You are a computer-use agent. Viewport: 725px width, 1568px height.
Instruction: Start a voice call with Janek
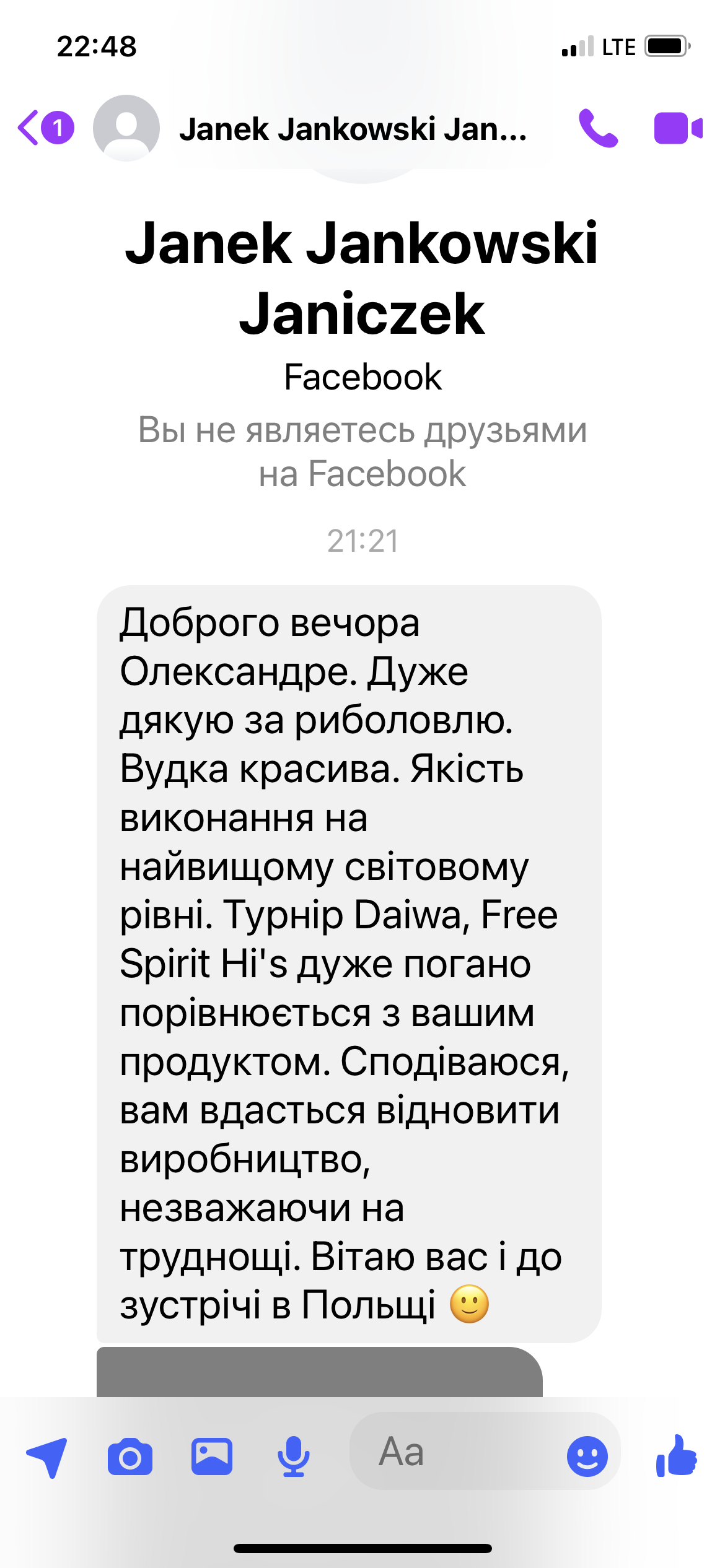coord(598,128)
